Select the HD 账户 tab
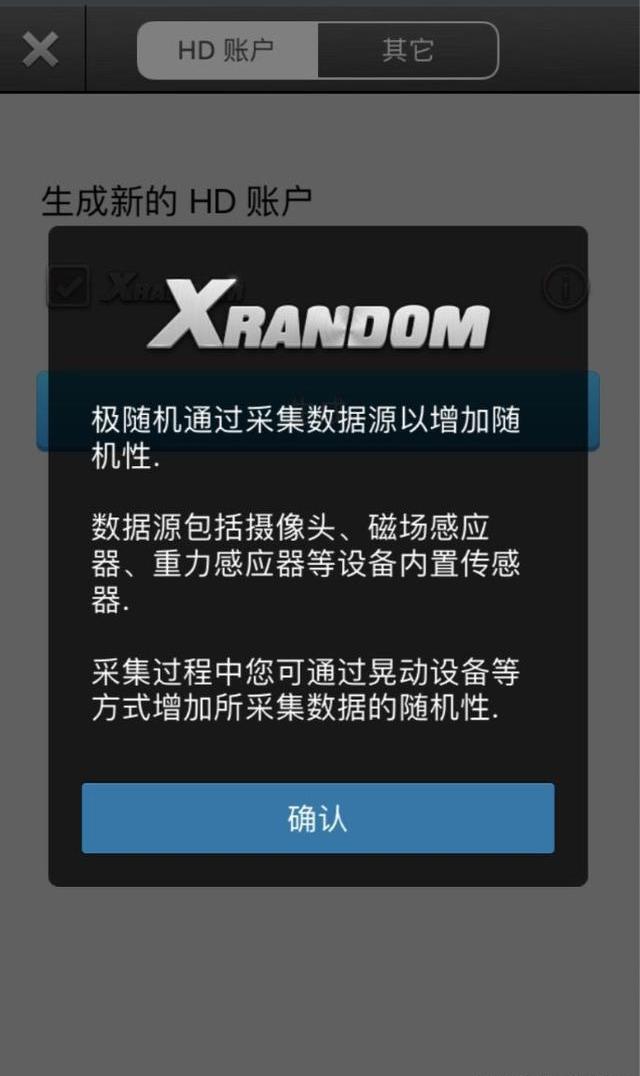This screenshot has height=1076, width=640. 227,50
